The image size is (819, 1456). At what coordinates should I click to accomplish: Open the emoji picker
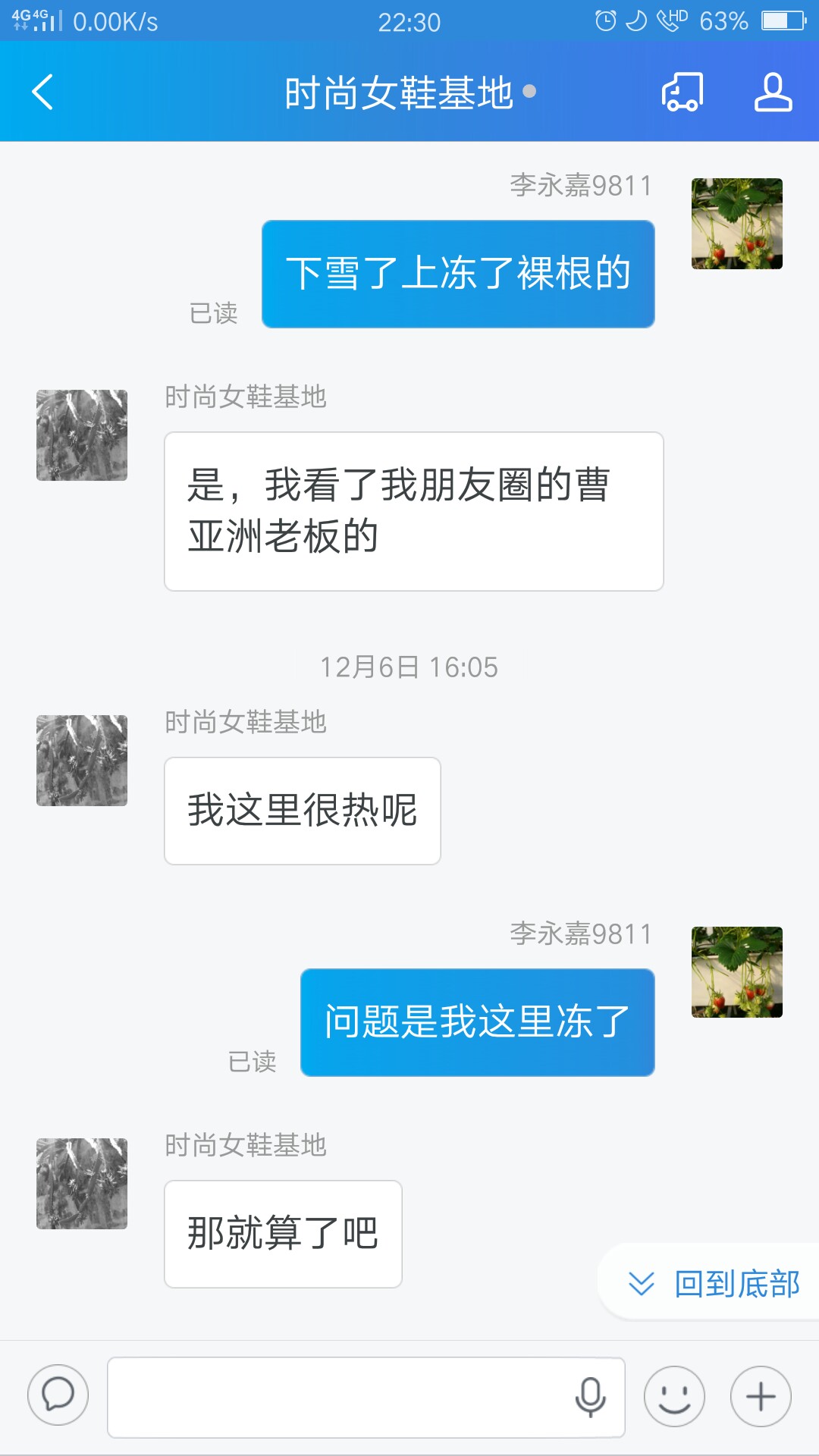(x=674, y=1397)
